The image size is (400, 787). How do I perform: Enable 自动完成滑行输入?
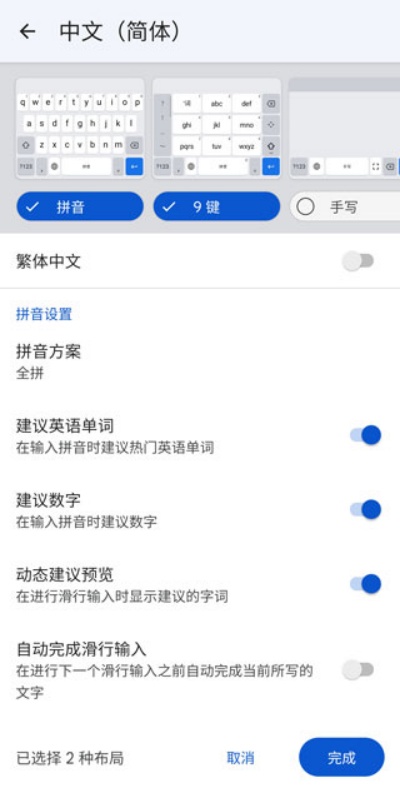tap(358, 670)
